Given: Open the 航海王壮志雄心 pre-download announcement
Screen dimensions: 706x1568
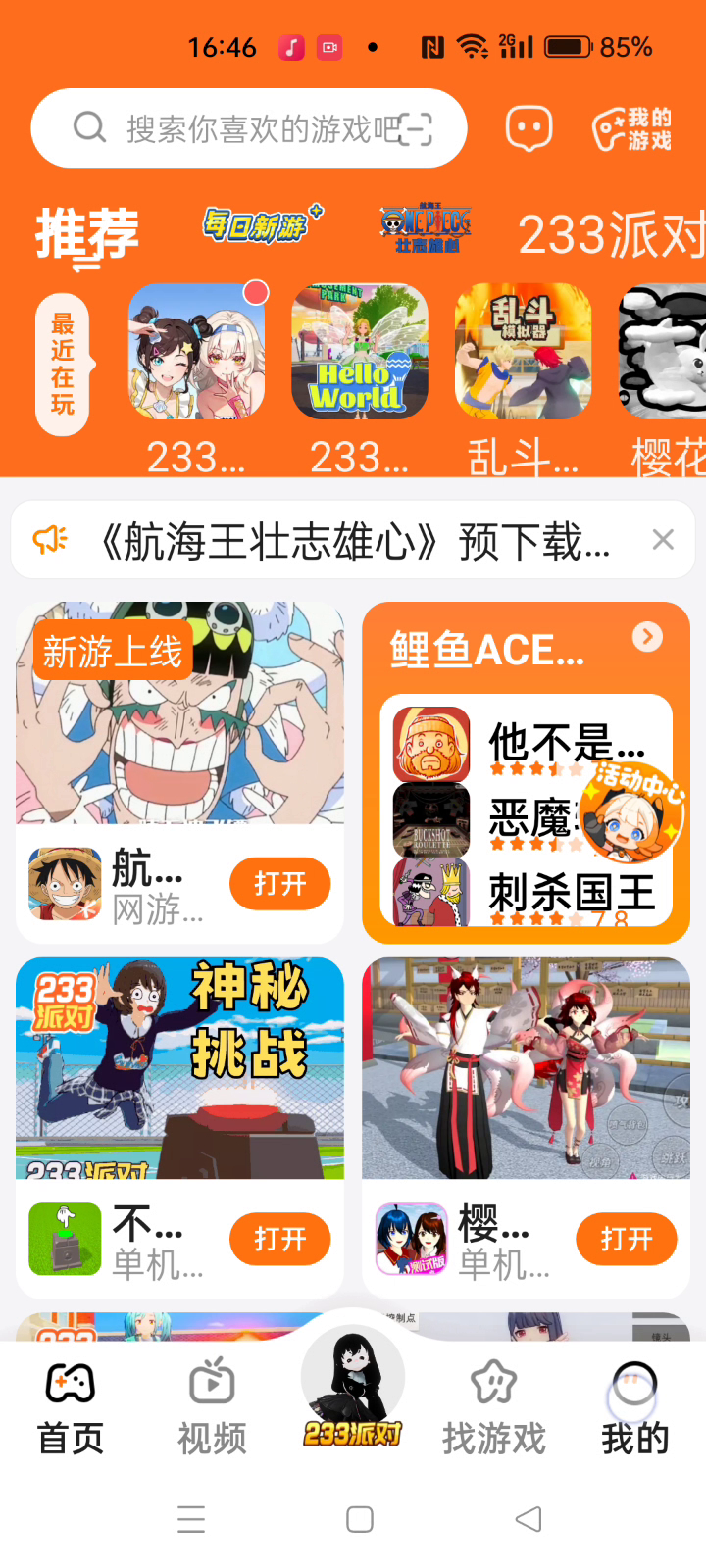Looking at the screenshot, I should pyautogui.click(x=353, y=541).
